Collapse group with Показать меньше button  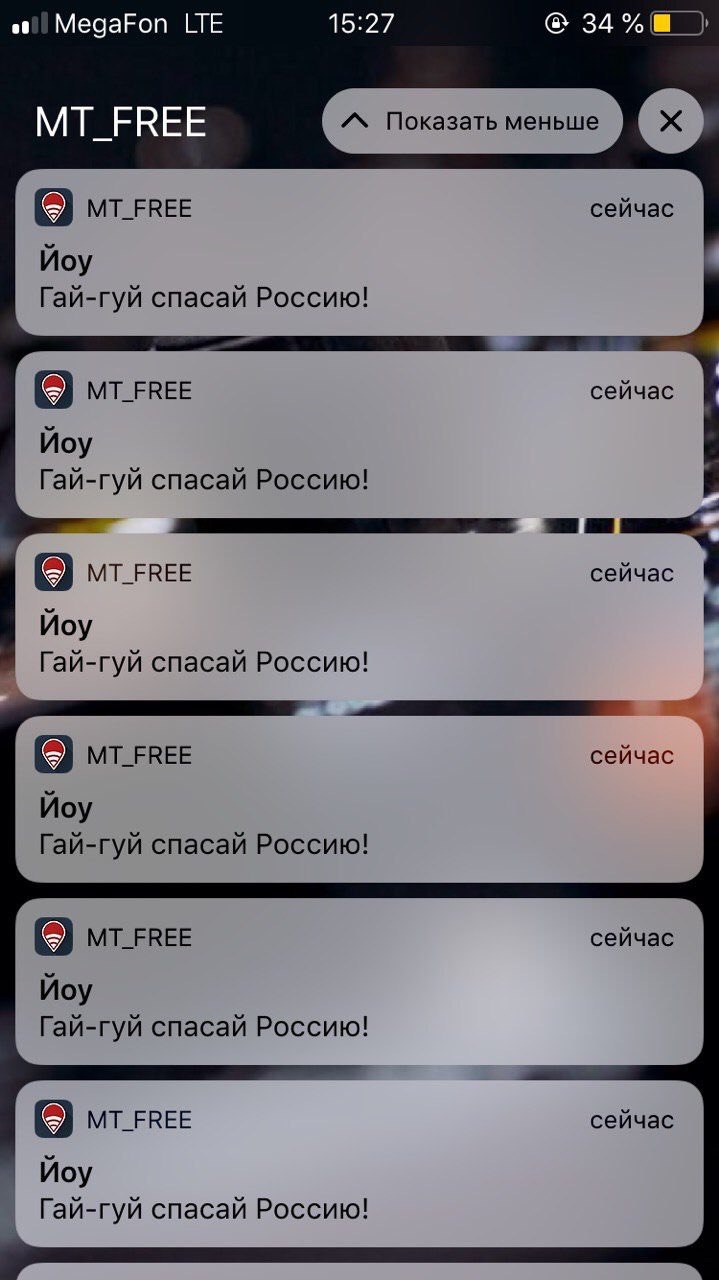472,122
